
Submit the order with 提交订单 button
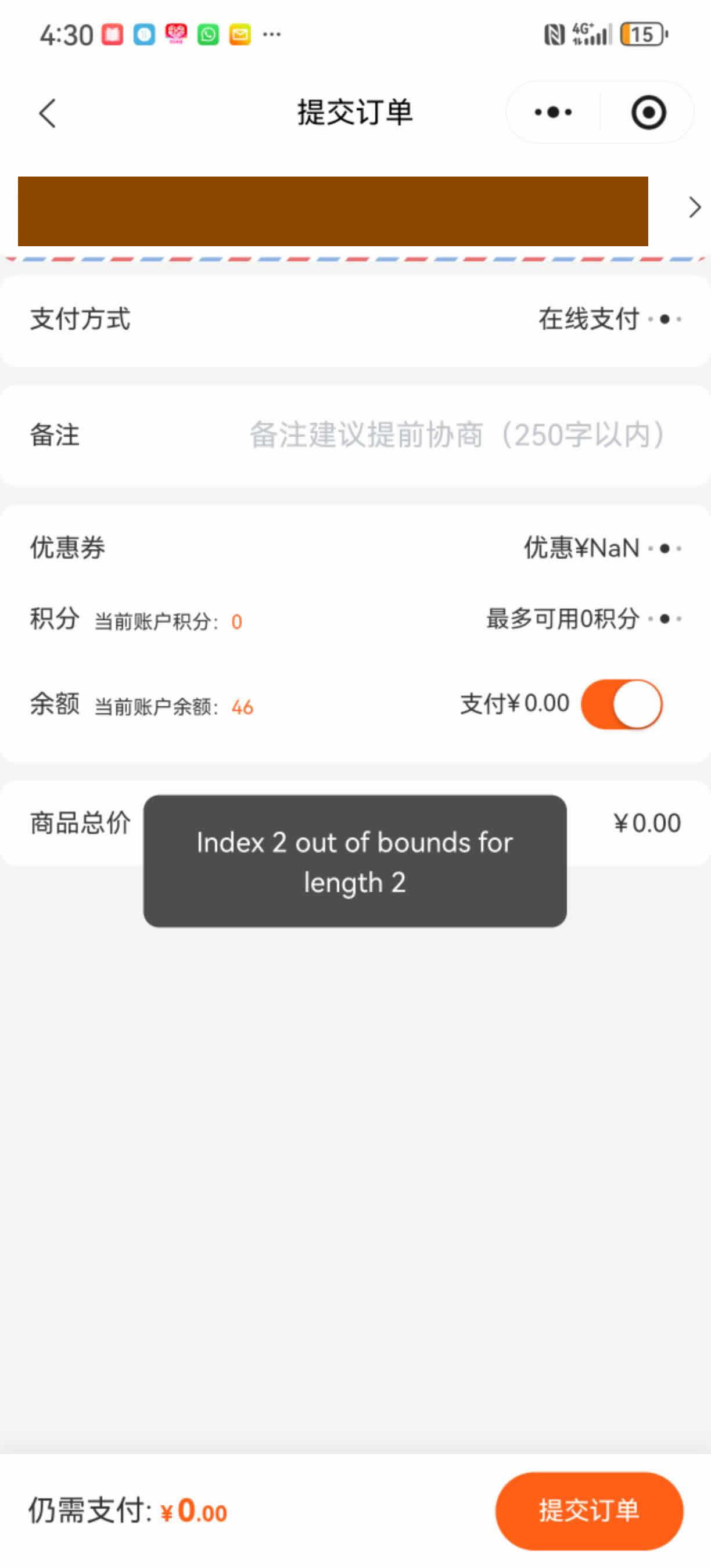click(x=588, y=1510)
